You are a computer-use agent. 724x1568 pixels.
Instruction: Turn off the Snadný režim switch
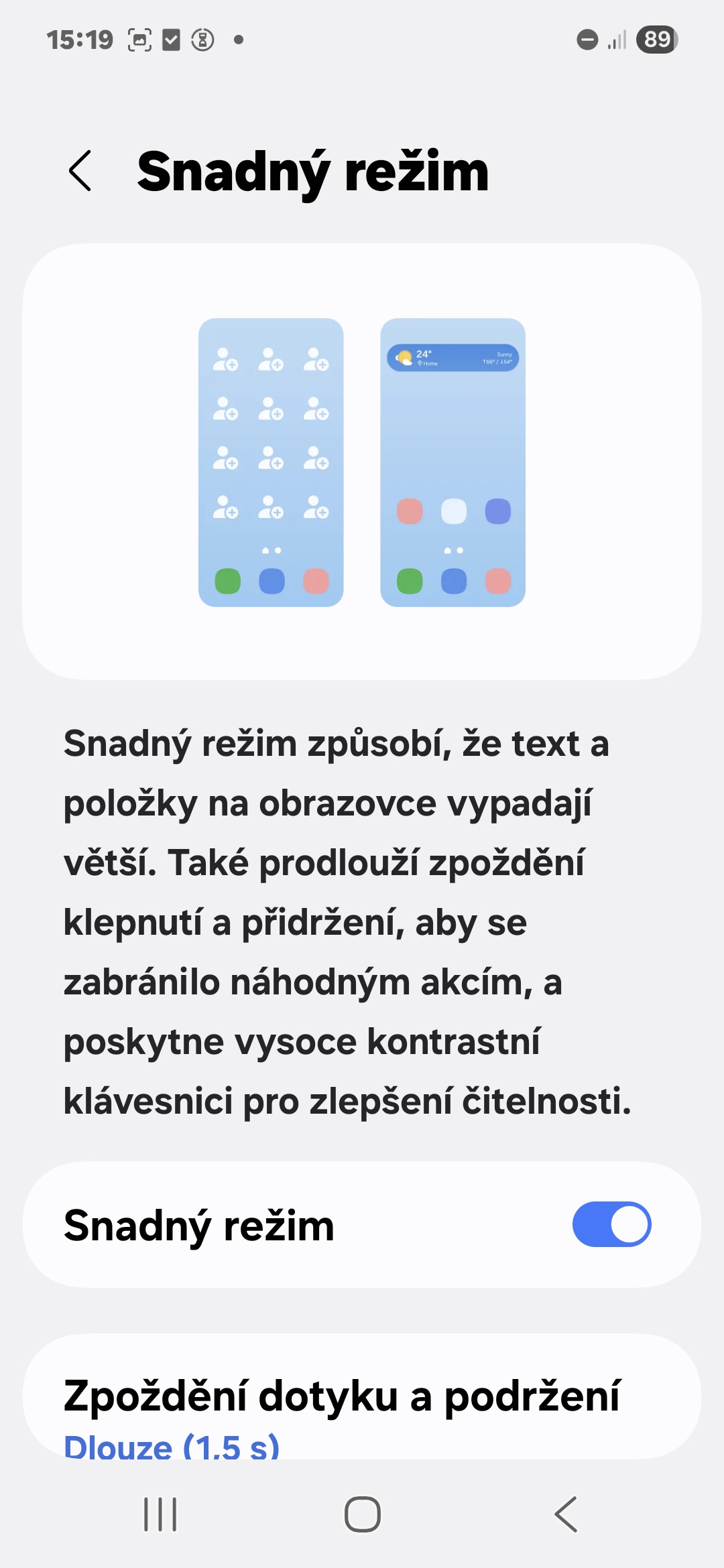(611, 1224)
